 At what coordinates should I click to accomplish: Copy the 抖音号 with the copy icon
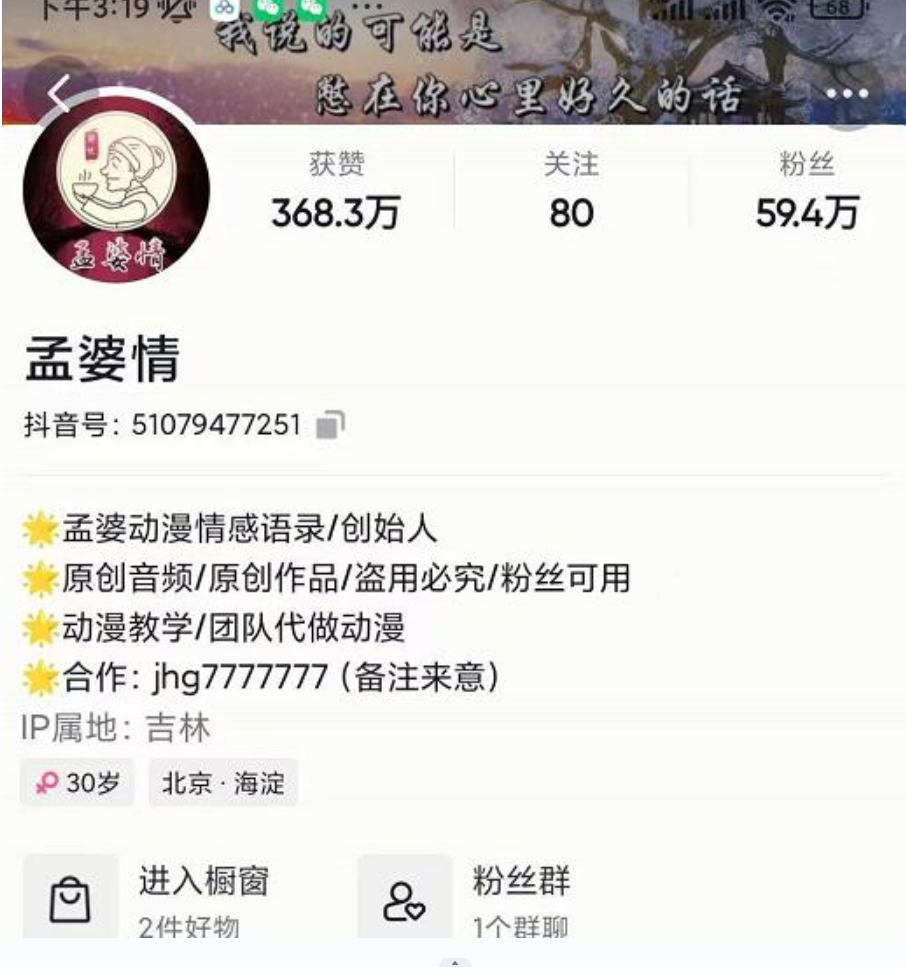point(330,425)
